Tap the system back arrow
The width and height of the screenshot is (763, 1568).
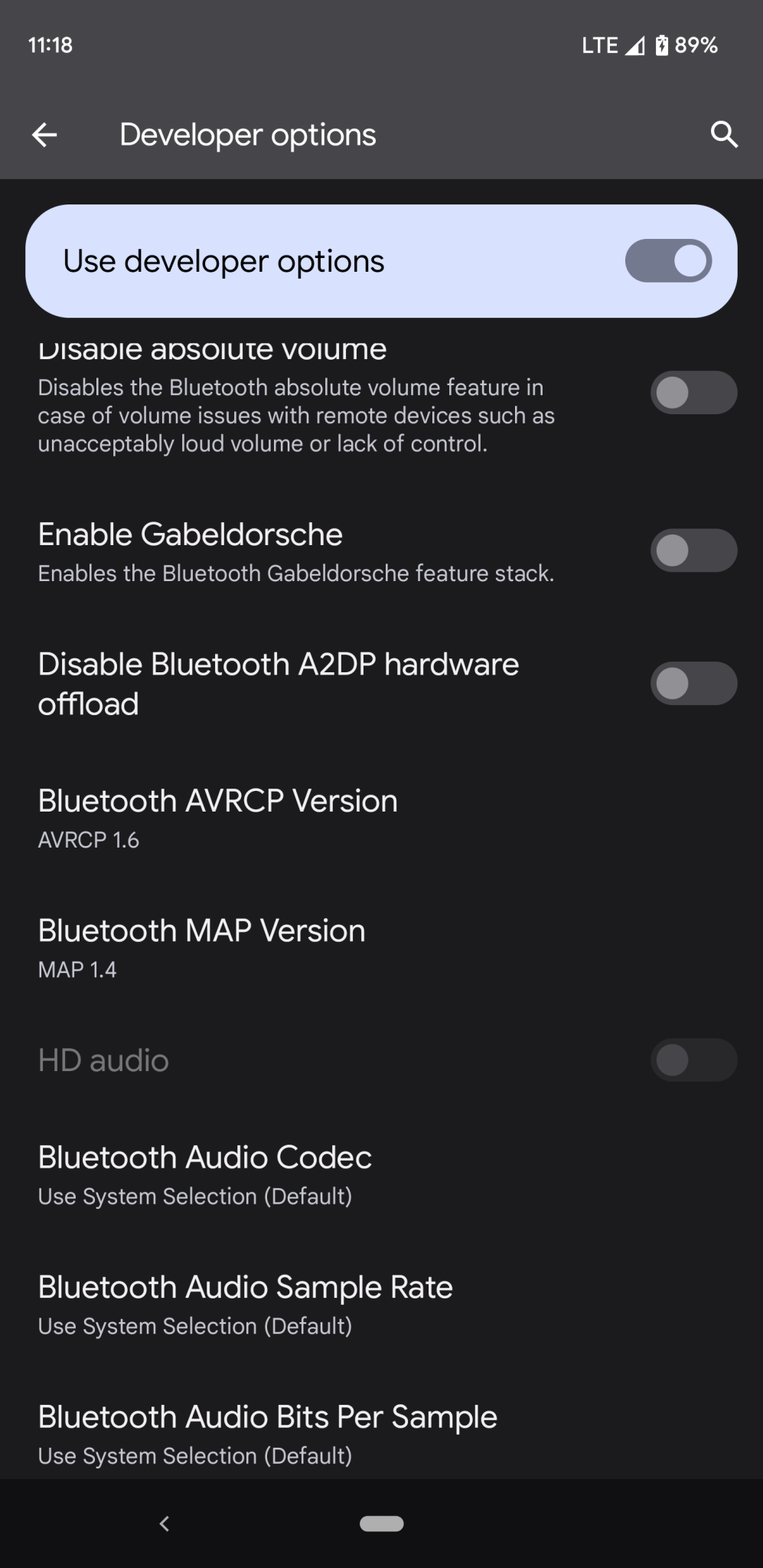(164, 1524)
